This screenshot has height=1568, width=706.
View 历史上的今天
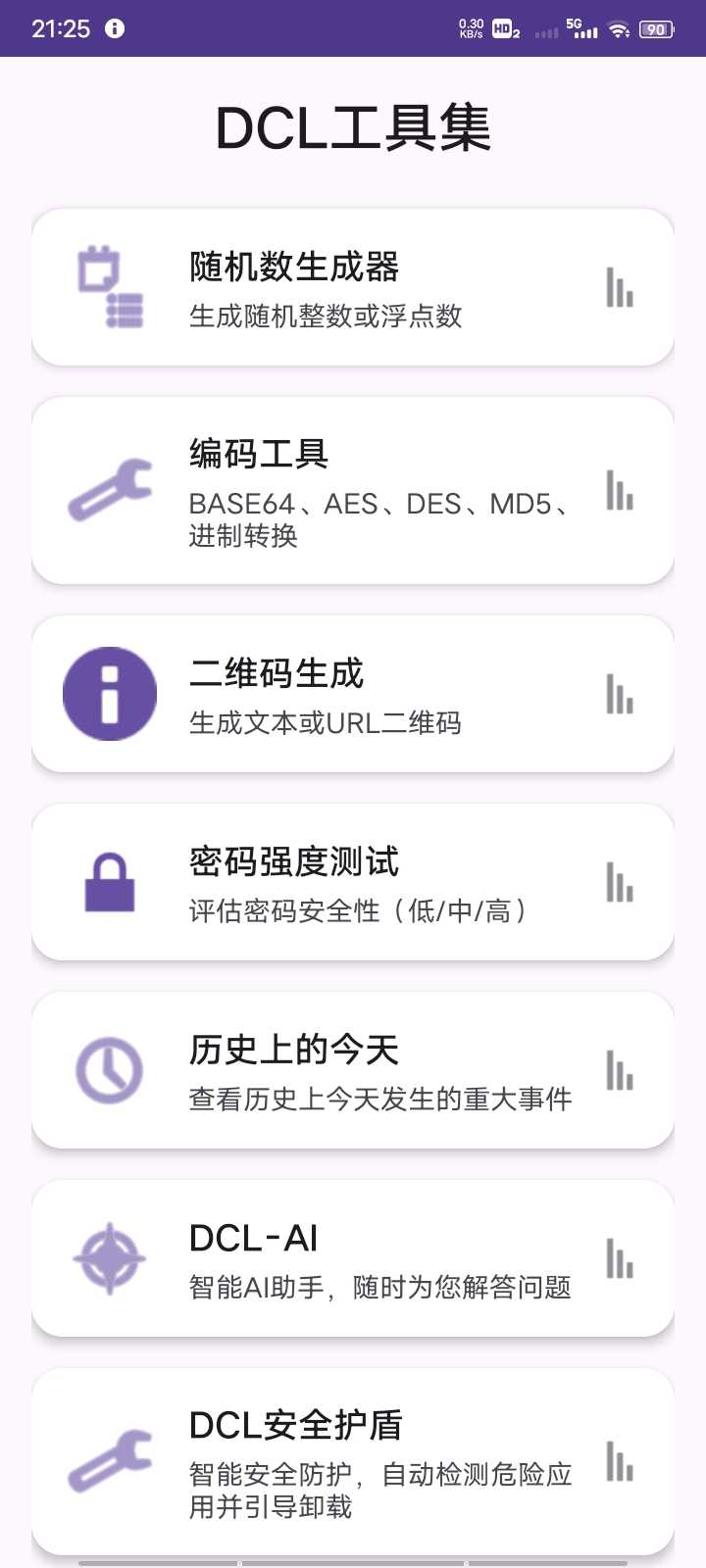pos(353,1070)
